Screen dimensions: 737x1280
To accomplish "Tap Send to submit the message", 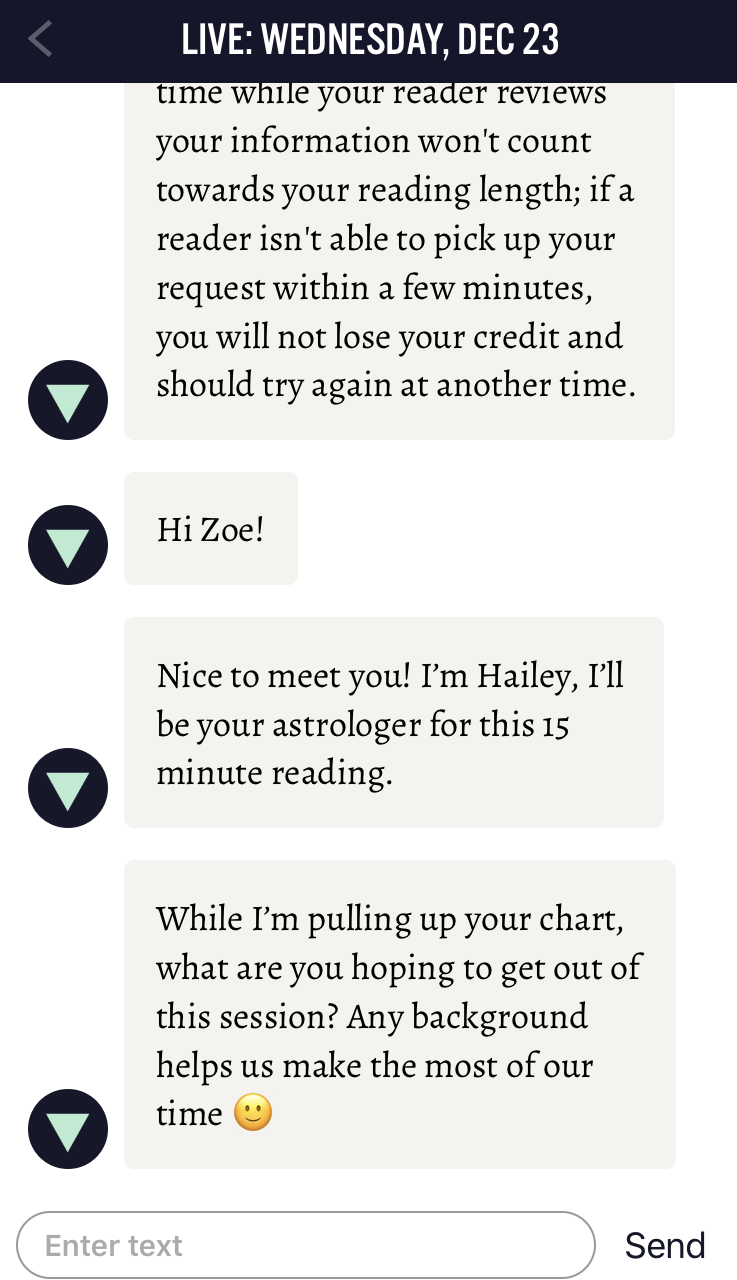I will (665, 1245).
